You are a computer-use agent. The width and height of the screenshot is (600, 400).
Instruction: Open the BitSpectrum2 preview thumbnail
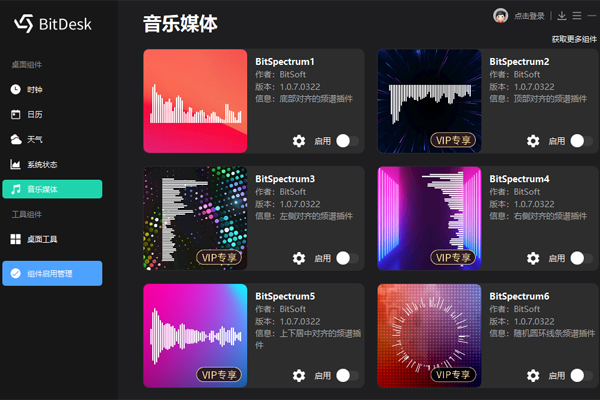[x=429, y=101]
